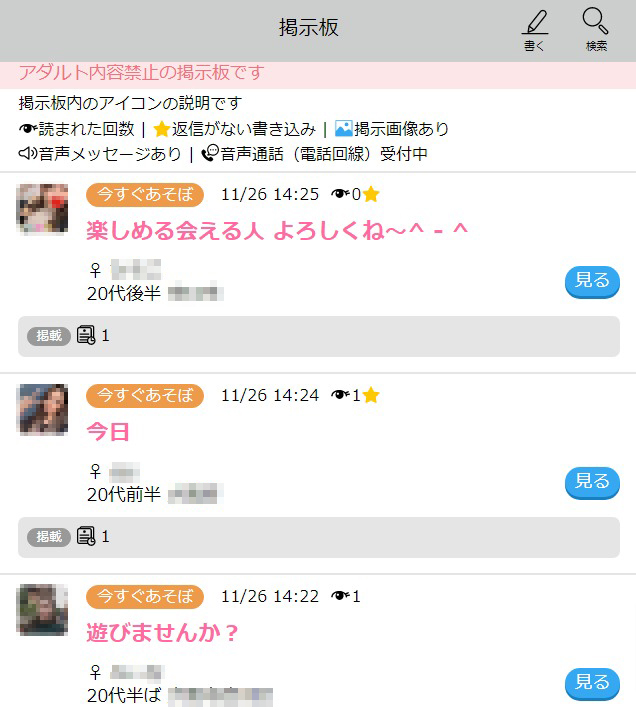Image resolution: width=636 pixels, height=710 pixels.
Task: View profile photo of the 14:24 poster
Action: coord(43,409)
